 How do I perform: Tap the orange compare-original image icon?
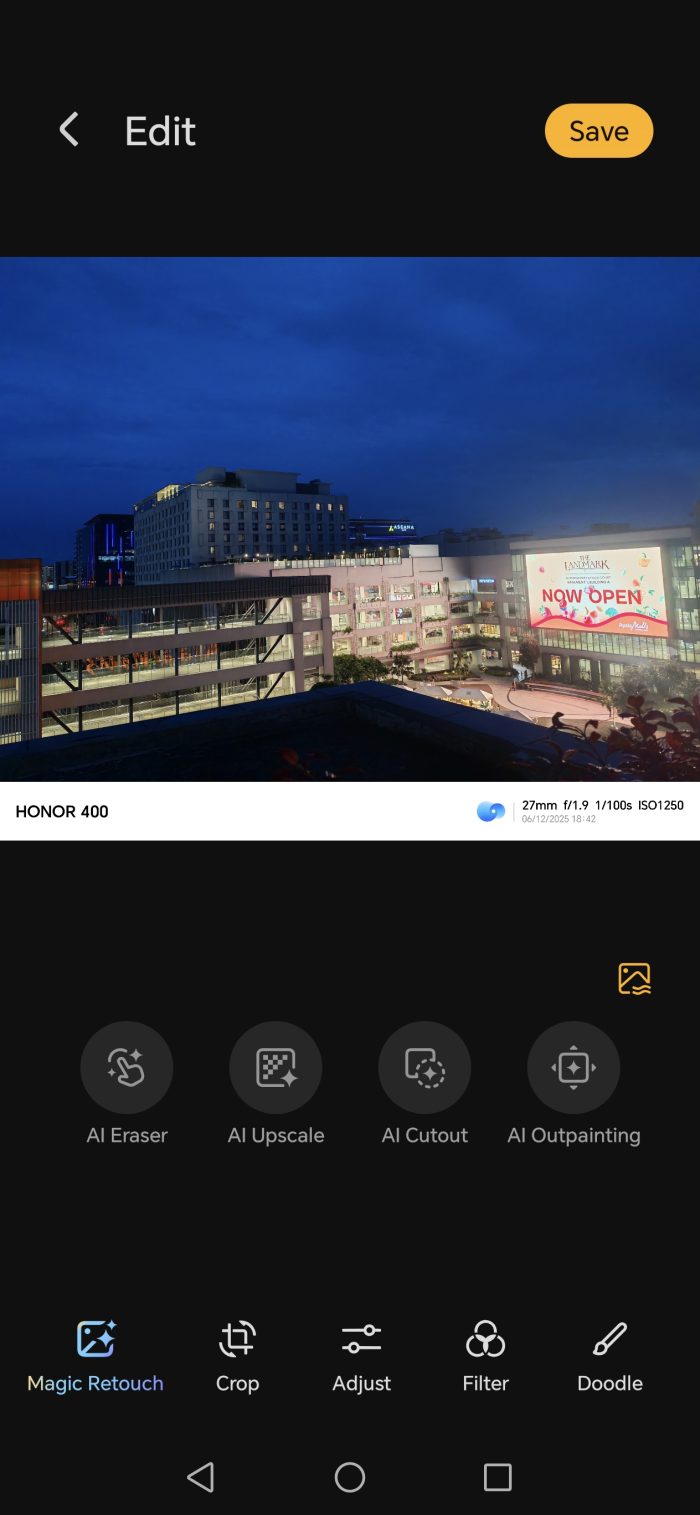click(x=634, y=978)
